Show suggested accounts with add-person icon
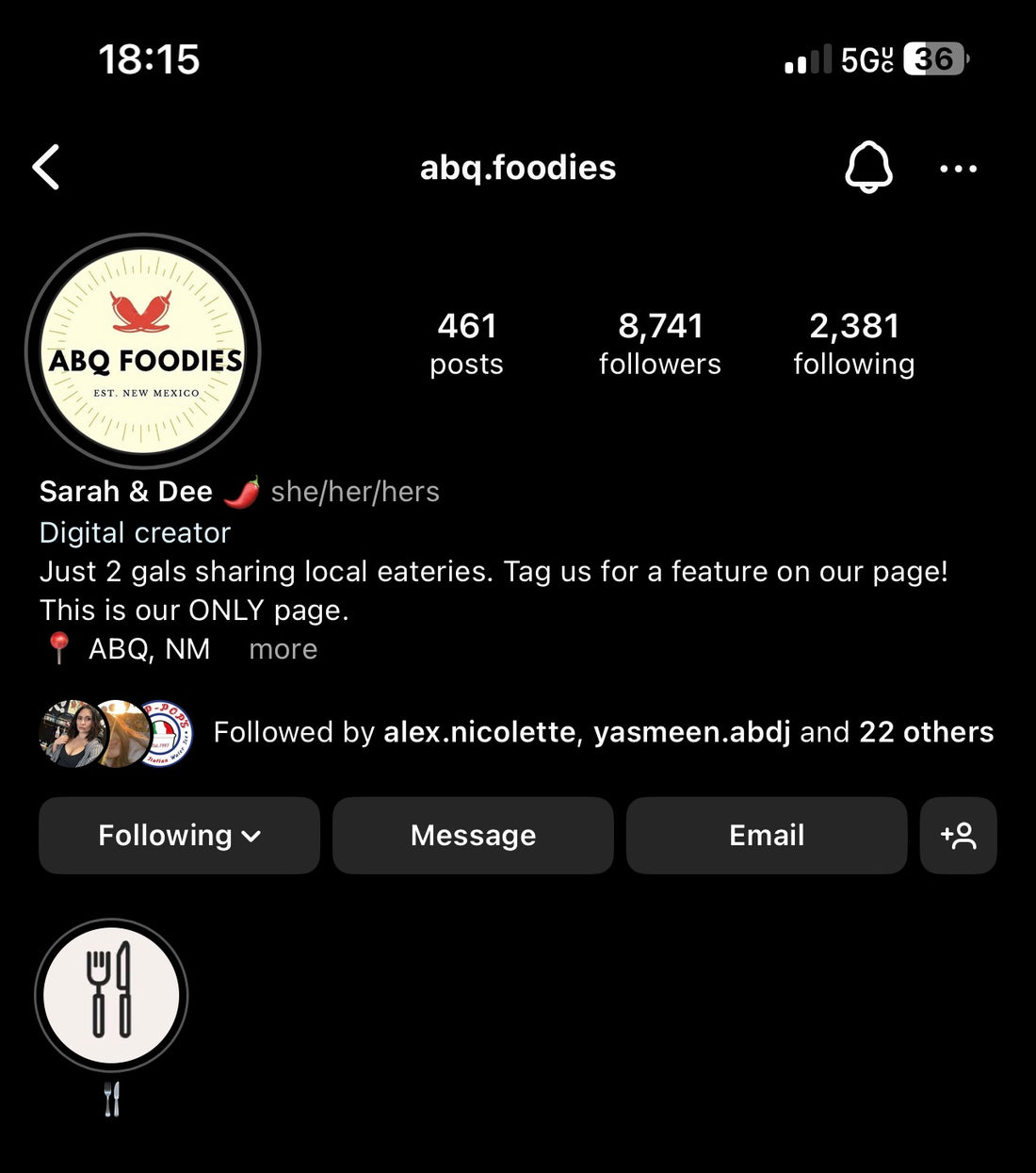1036x1173 pixels. (958, 835)
